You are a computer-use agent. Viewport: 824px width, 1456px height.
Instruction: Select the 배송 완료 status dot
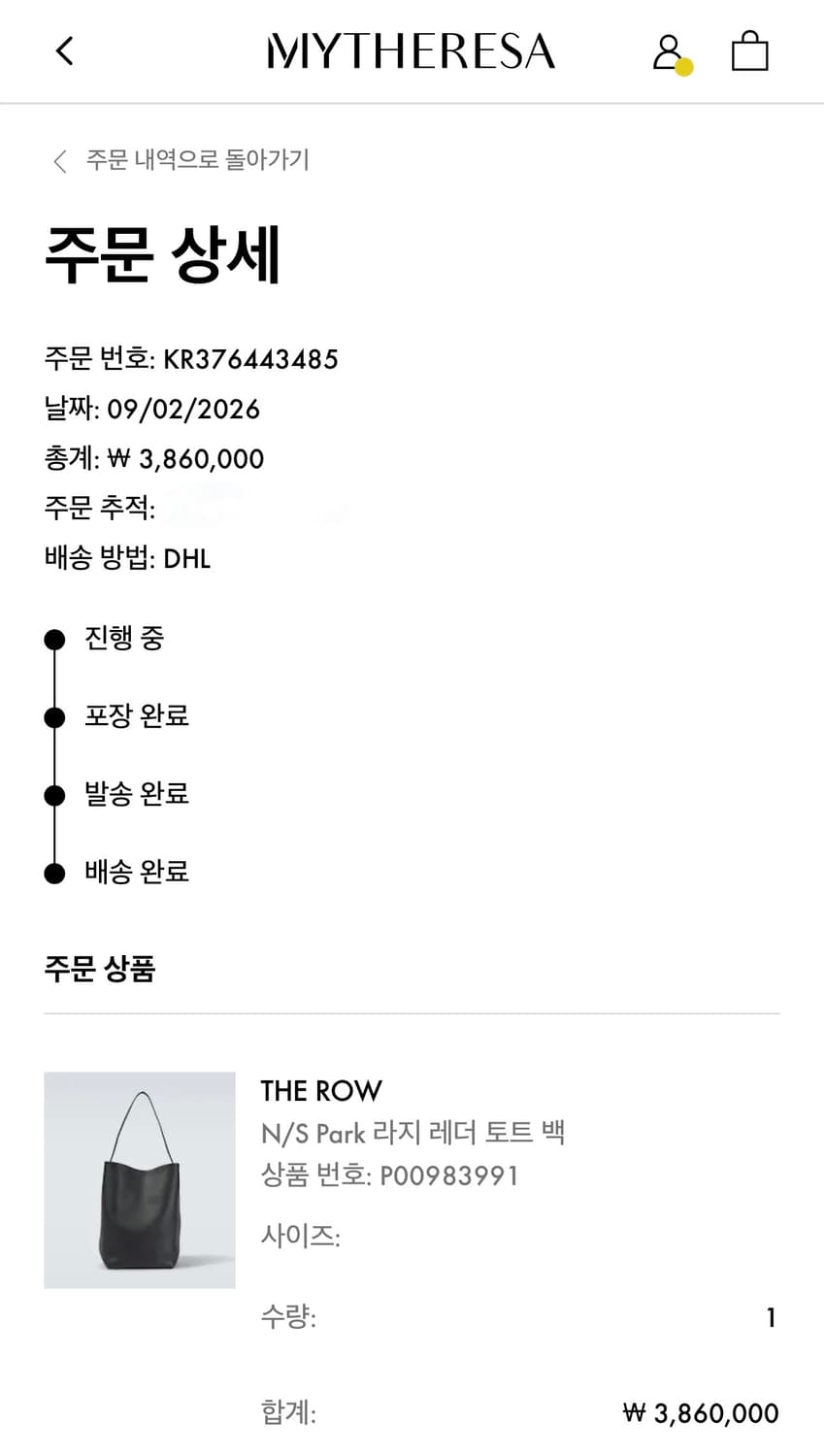pos(53,872)
